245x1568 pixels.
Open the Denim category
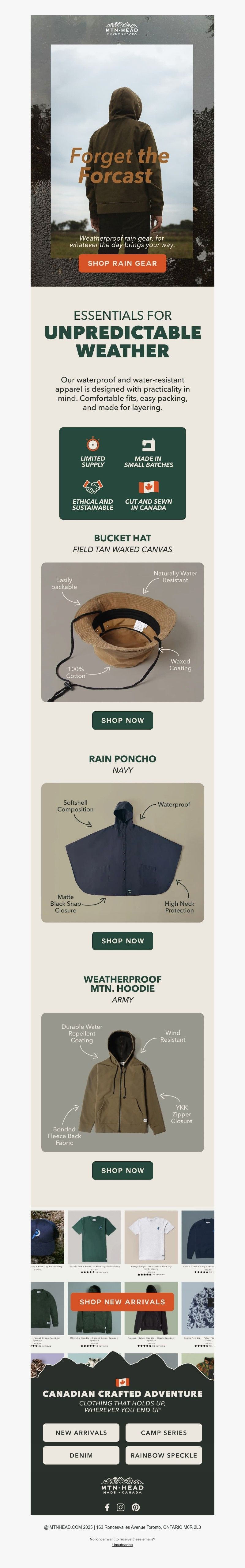(x=81, y=1455)
